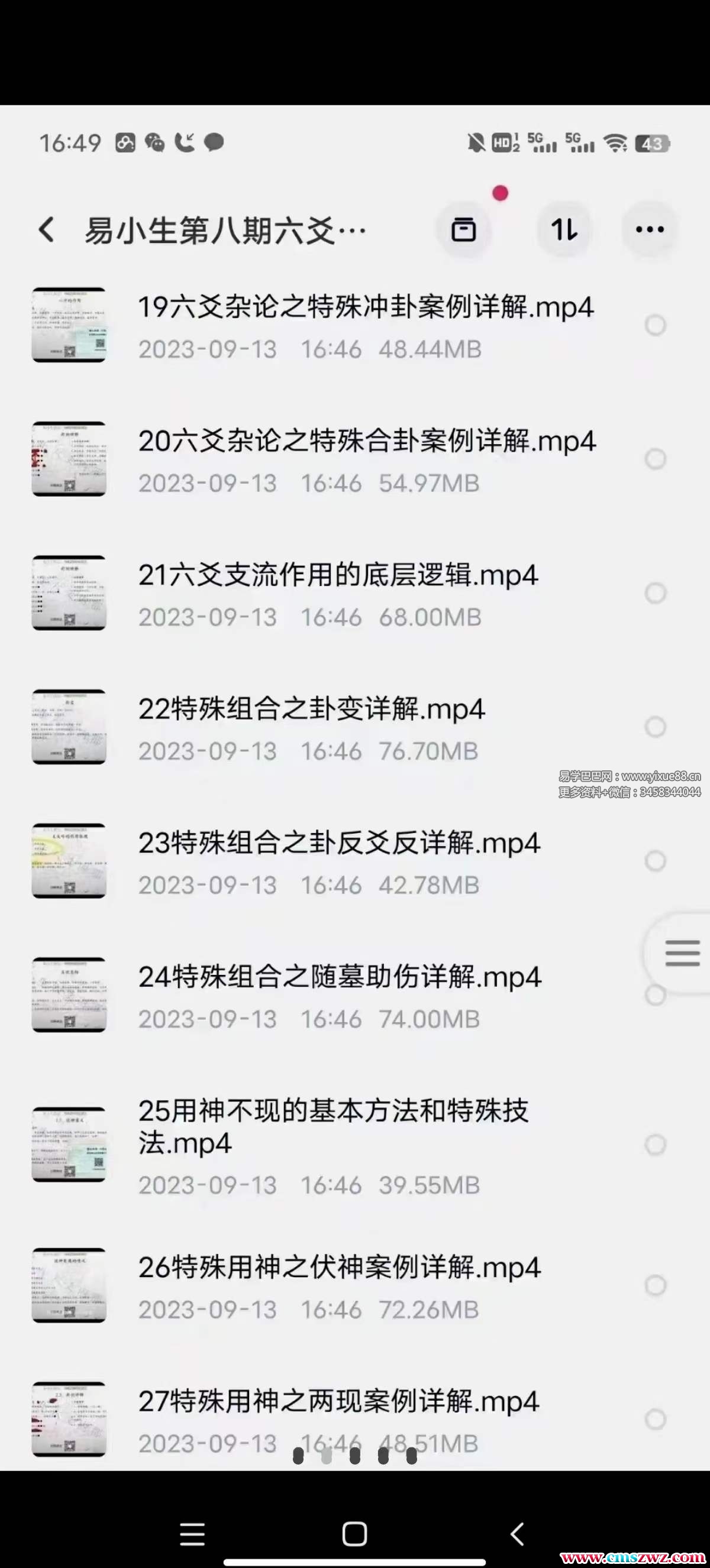The height and width of the screenshot is (1568, 710).
Task: Open 24特殊组合之随墓助伤详解.mp4
Action: pyautogui.click(x=339, y=977)
